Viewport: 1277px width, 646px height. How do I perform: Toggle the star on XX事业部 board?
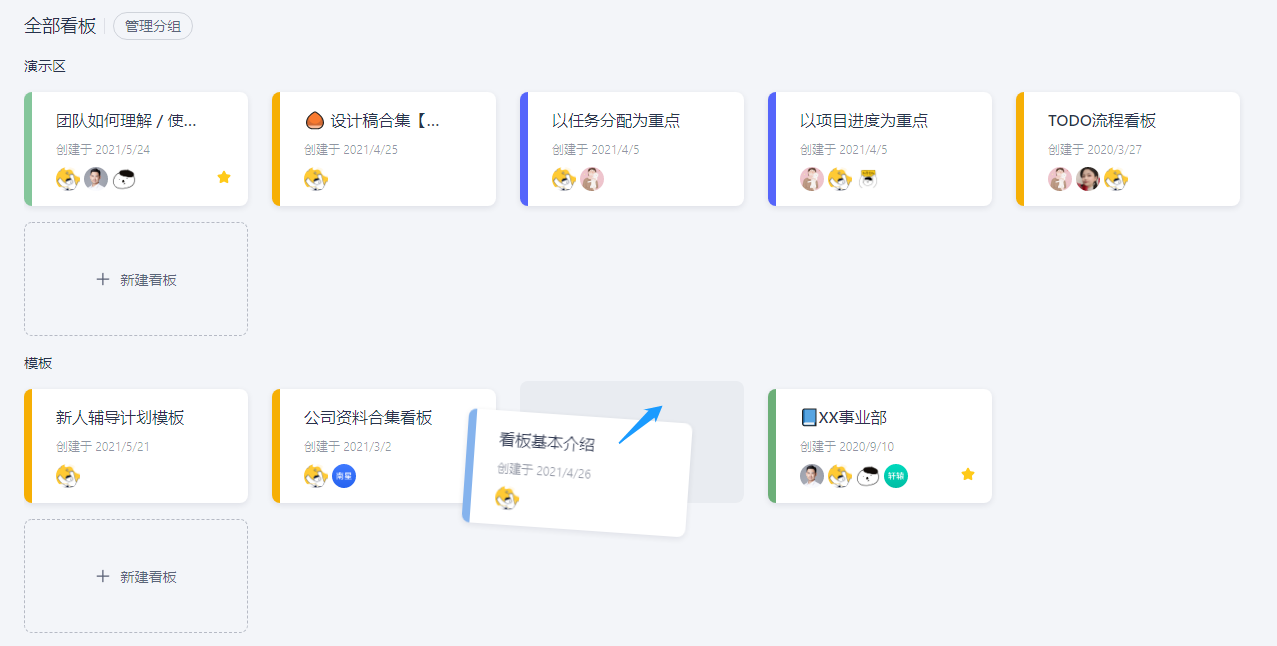click(x=968, y=474)
